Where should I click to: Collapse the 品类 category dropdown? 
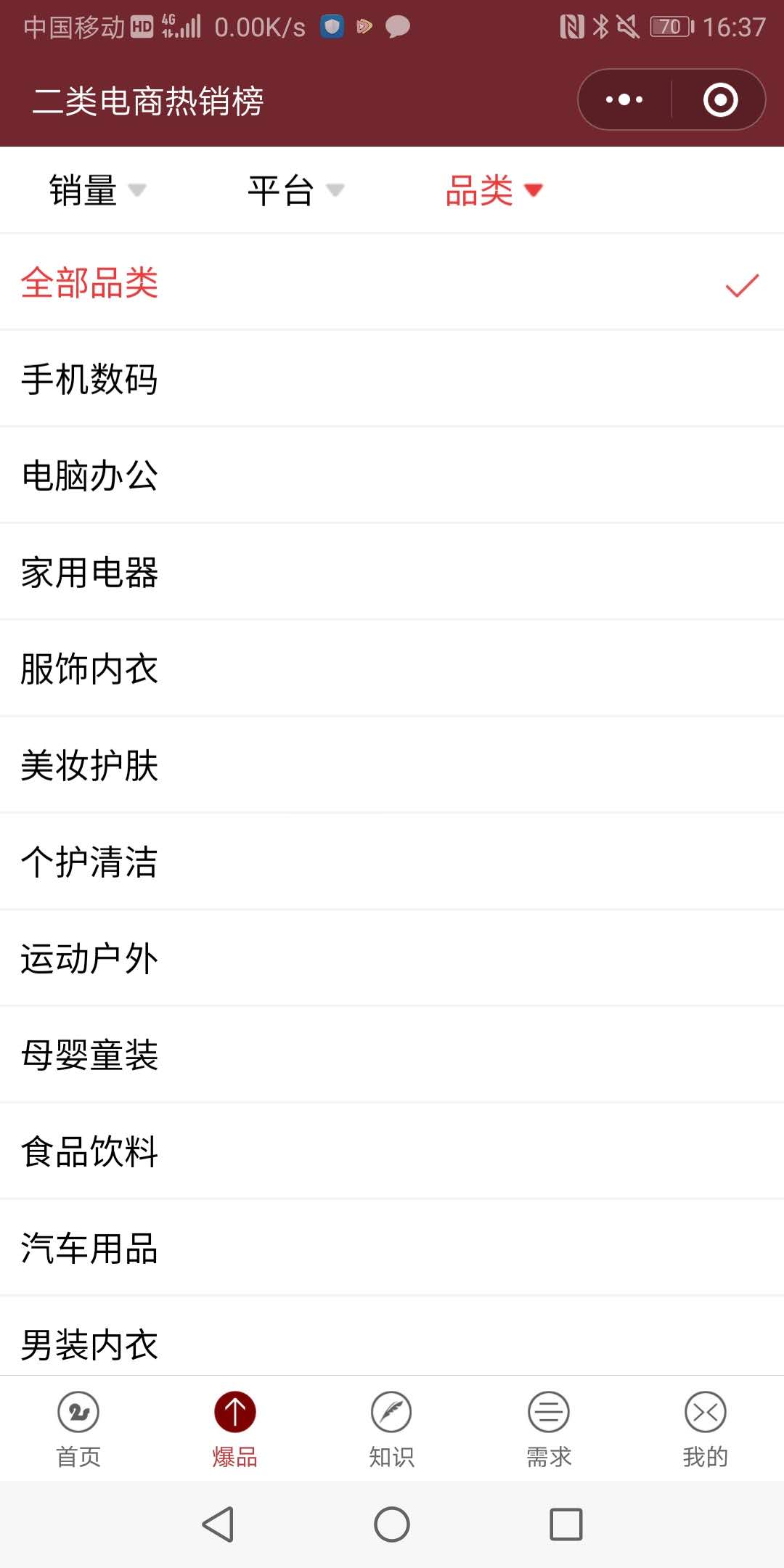[494, 190]
